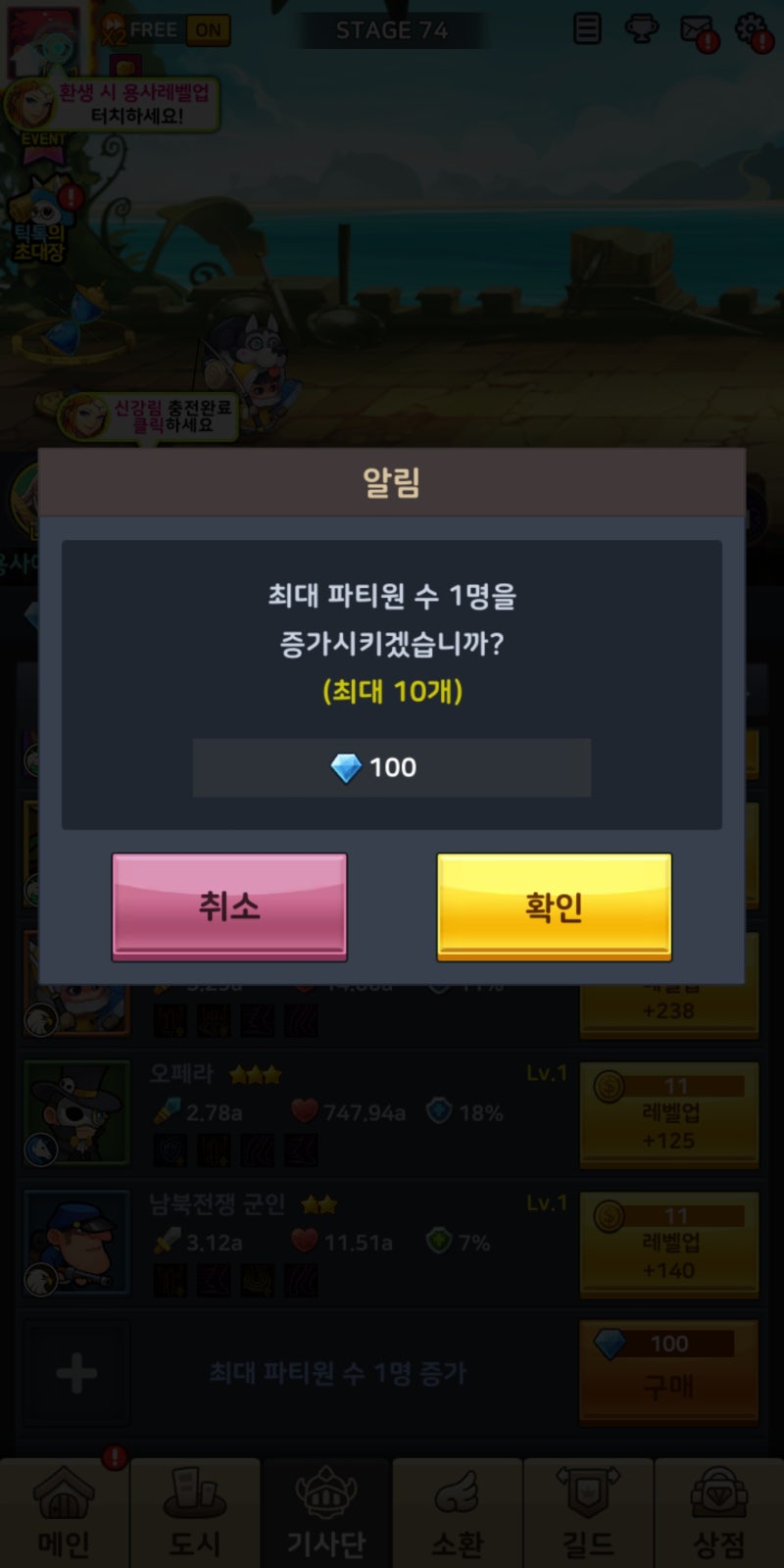Tap the plus button to add party slot

75,1372
